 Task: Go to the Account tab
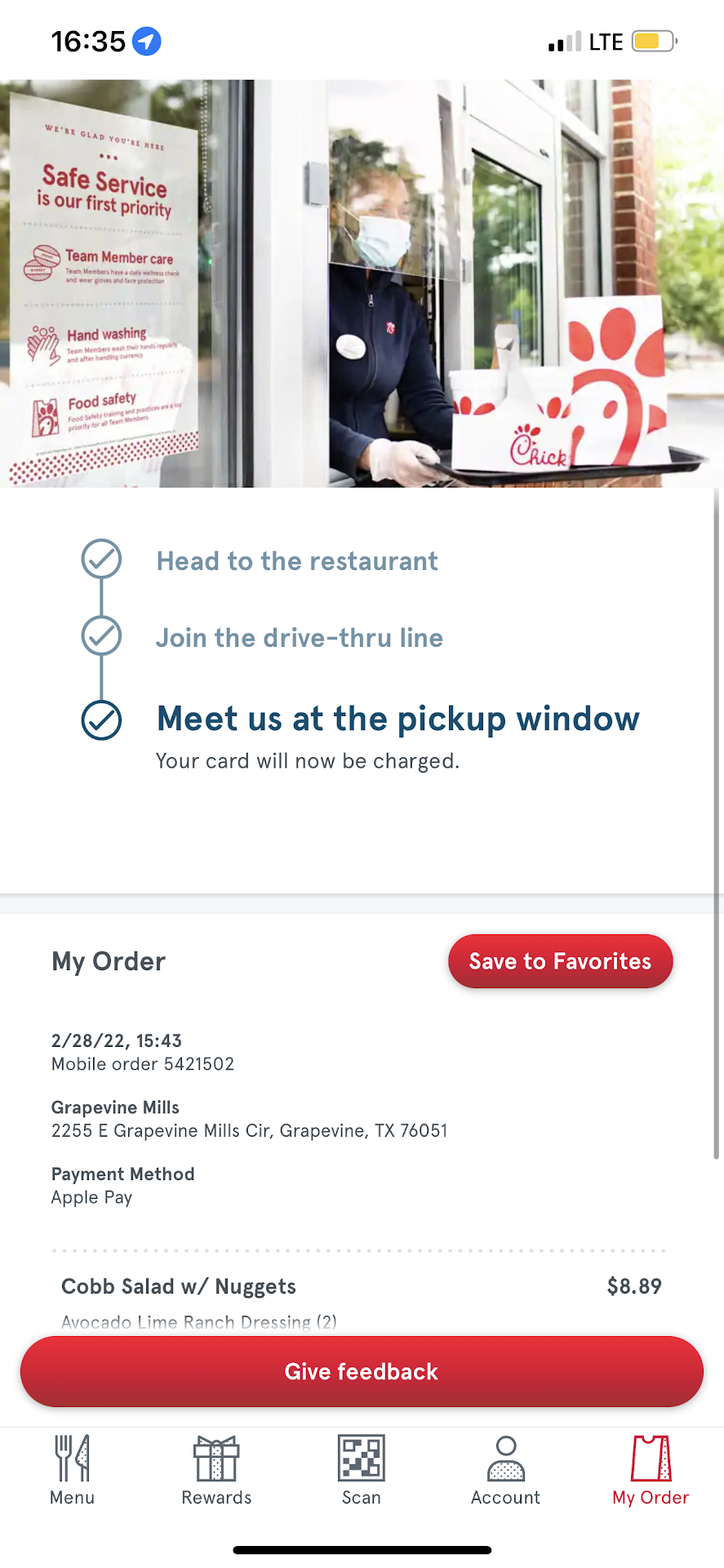coord(505,1470)
